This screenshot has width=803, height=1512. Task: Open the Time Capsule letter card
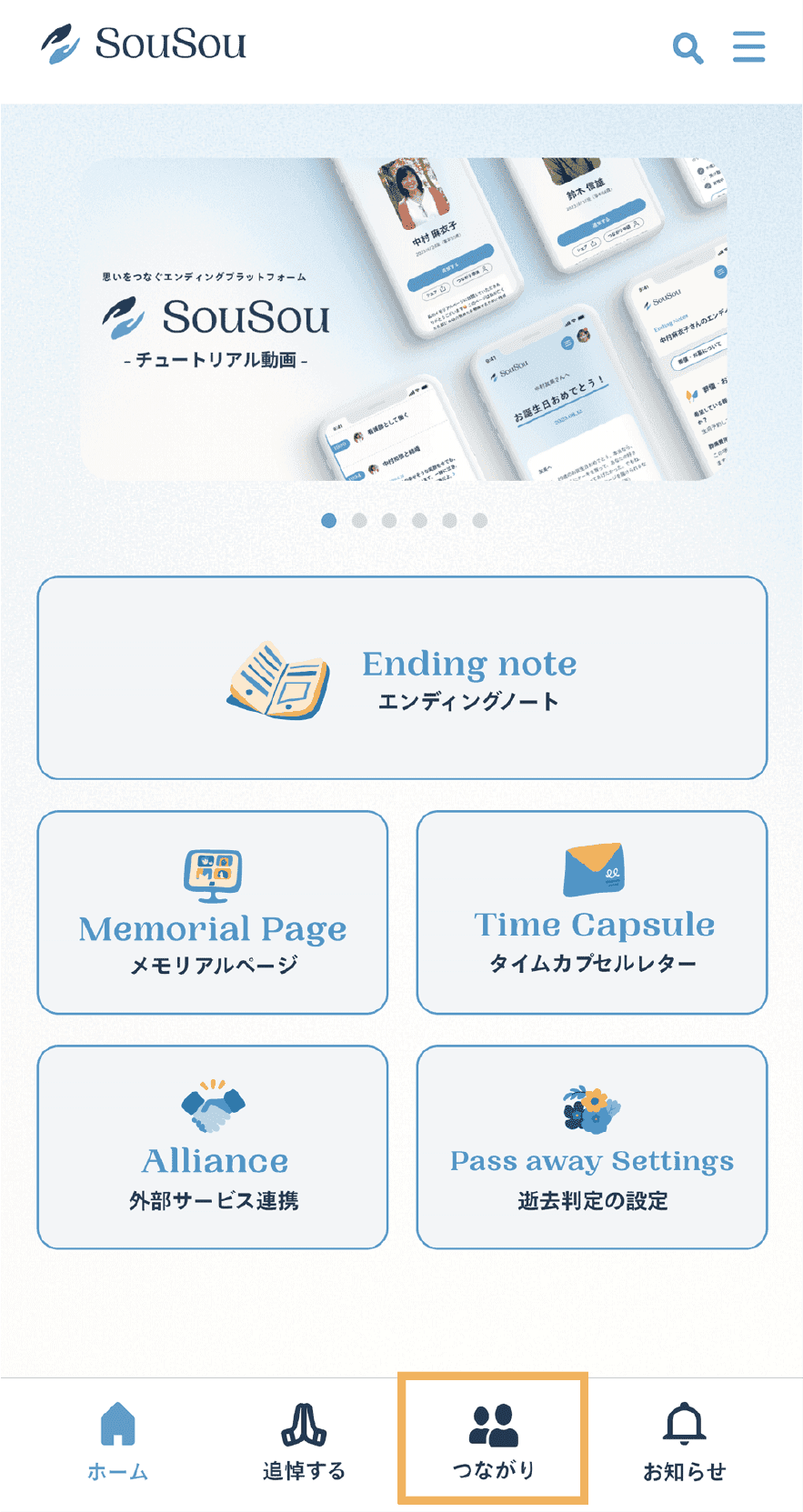[x=592, y=912]
